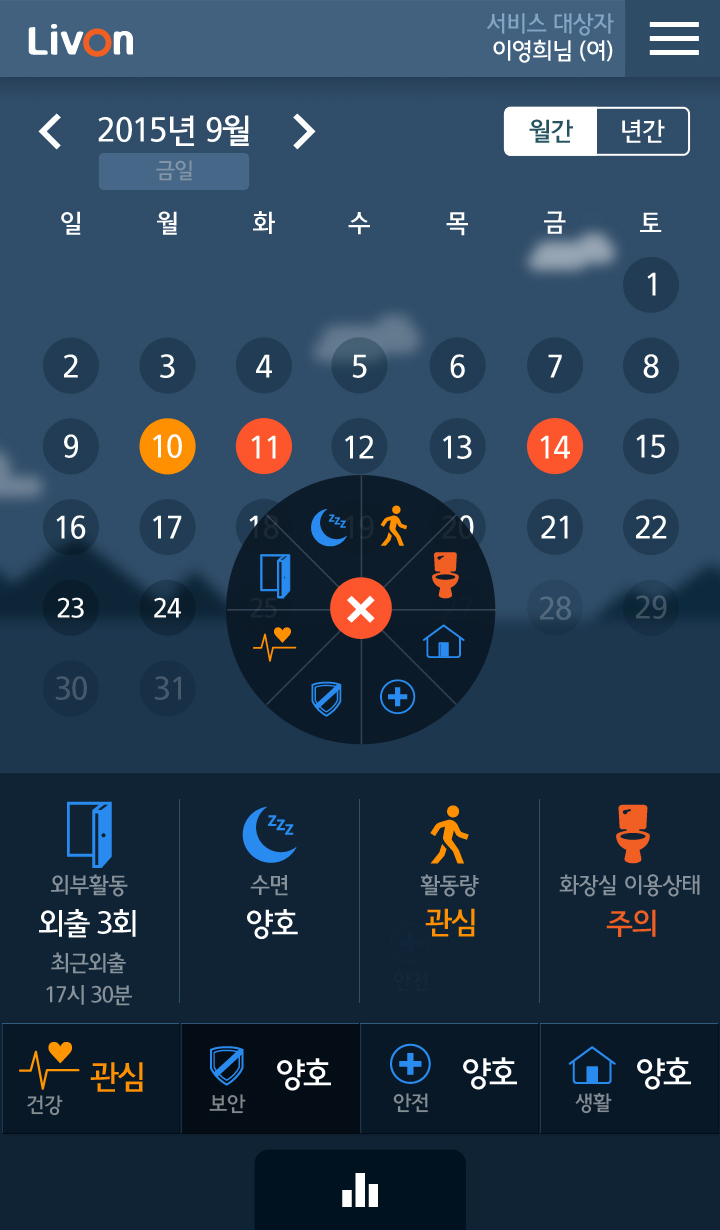Open the bar chart statistics button

[x=360, y=1190]
